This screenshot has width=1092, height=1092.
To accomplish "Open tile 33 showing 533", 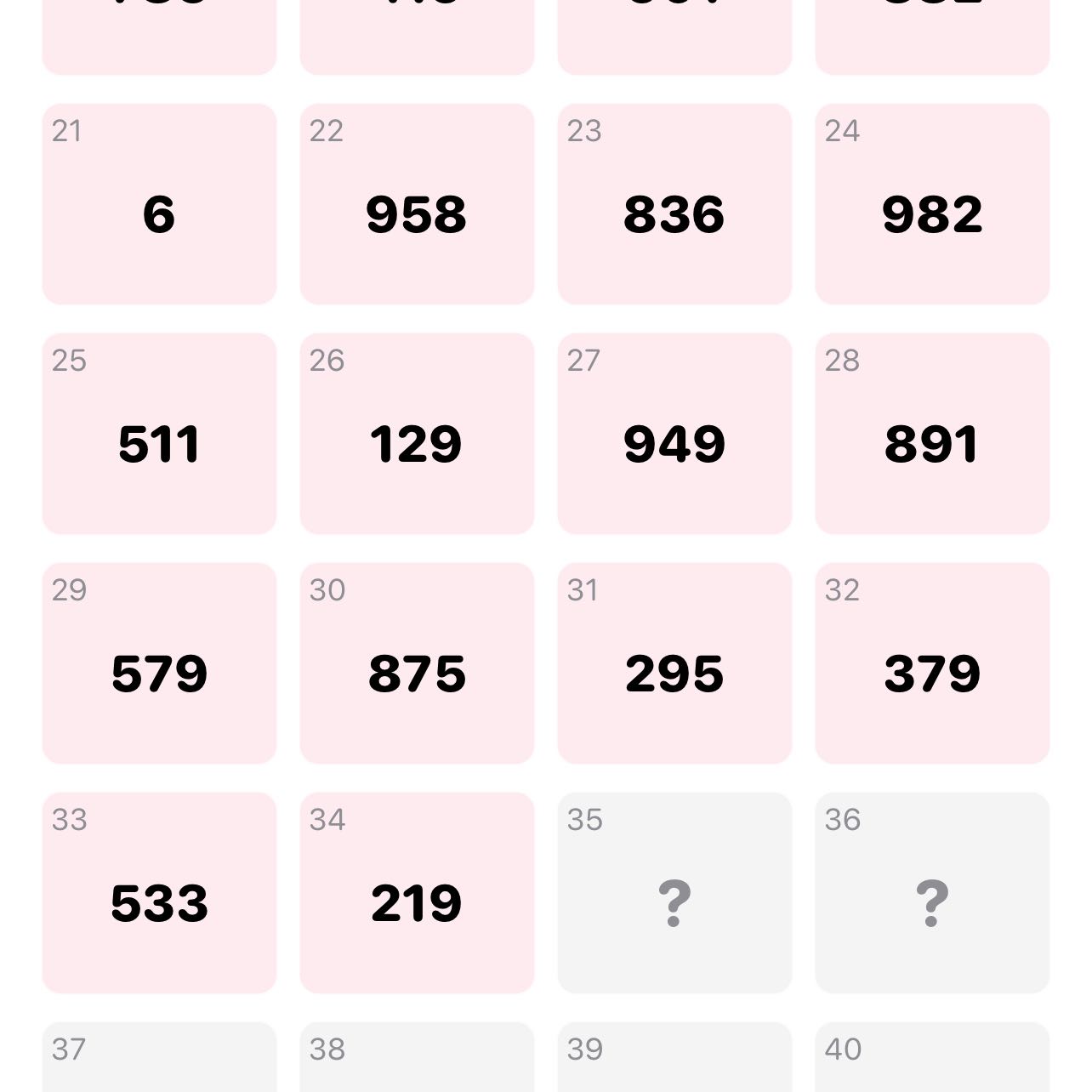I will click(x=159, y=893).
